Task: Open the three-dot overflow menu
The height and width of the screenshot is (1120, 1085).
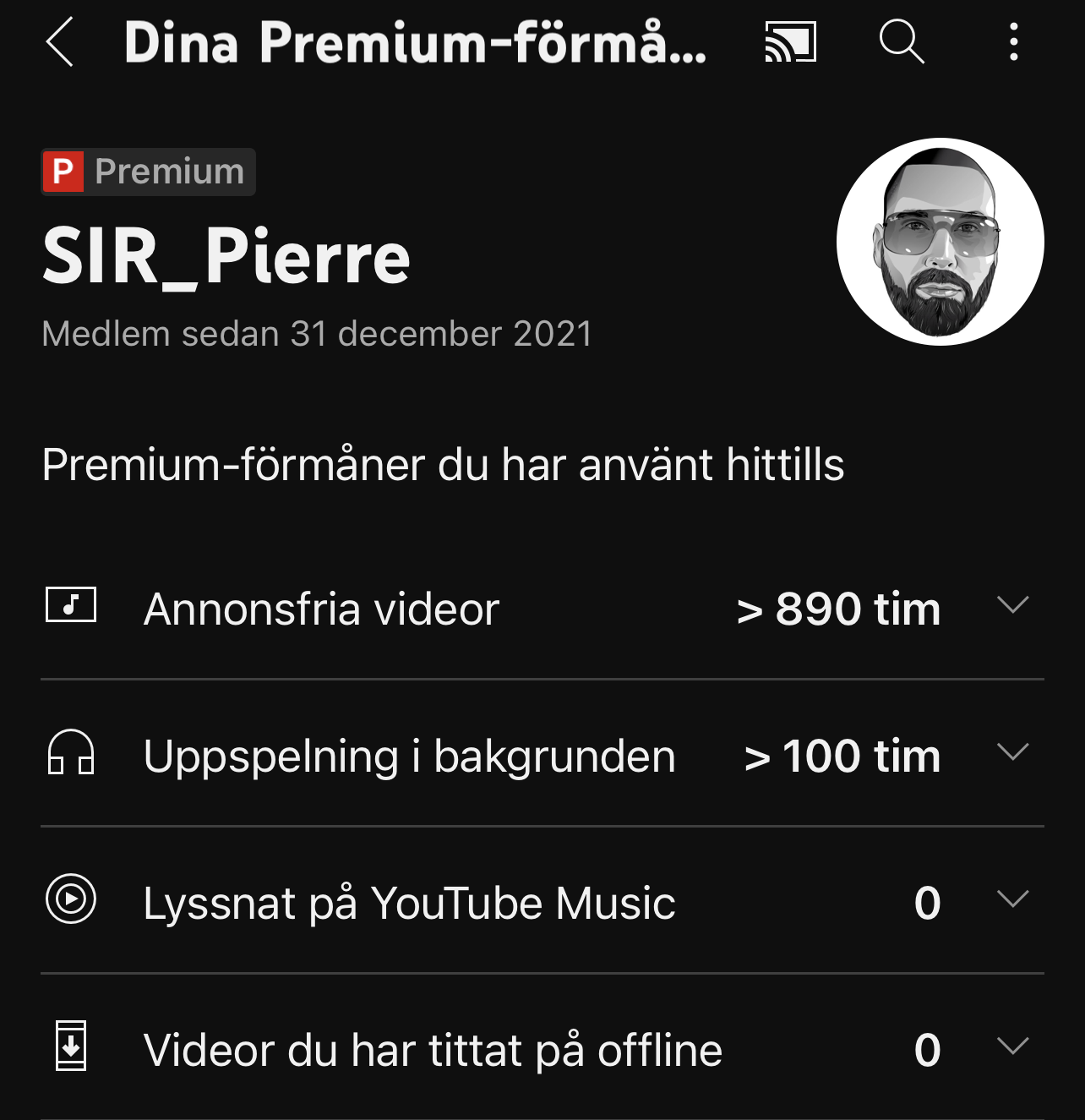Action: point(1013,42)
